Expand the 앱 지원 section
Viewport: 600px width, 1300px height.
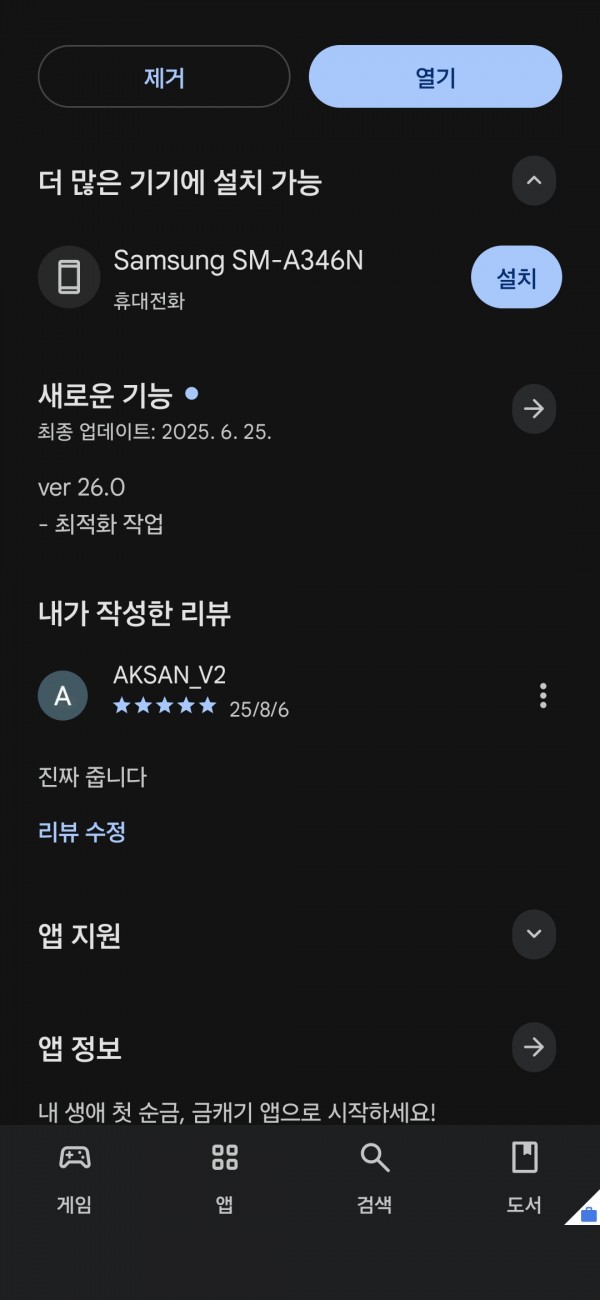[534, 934]
